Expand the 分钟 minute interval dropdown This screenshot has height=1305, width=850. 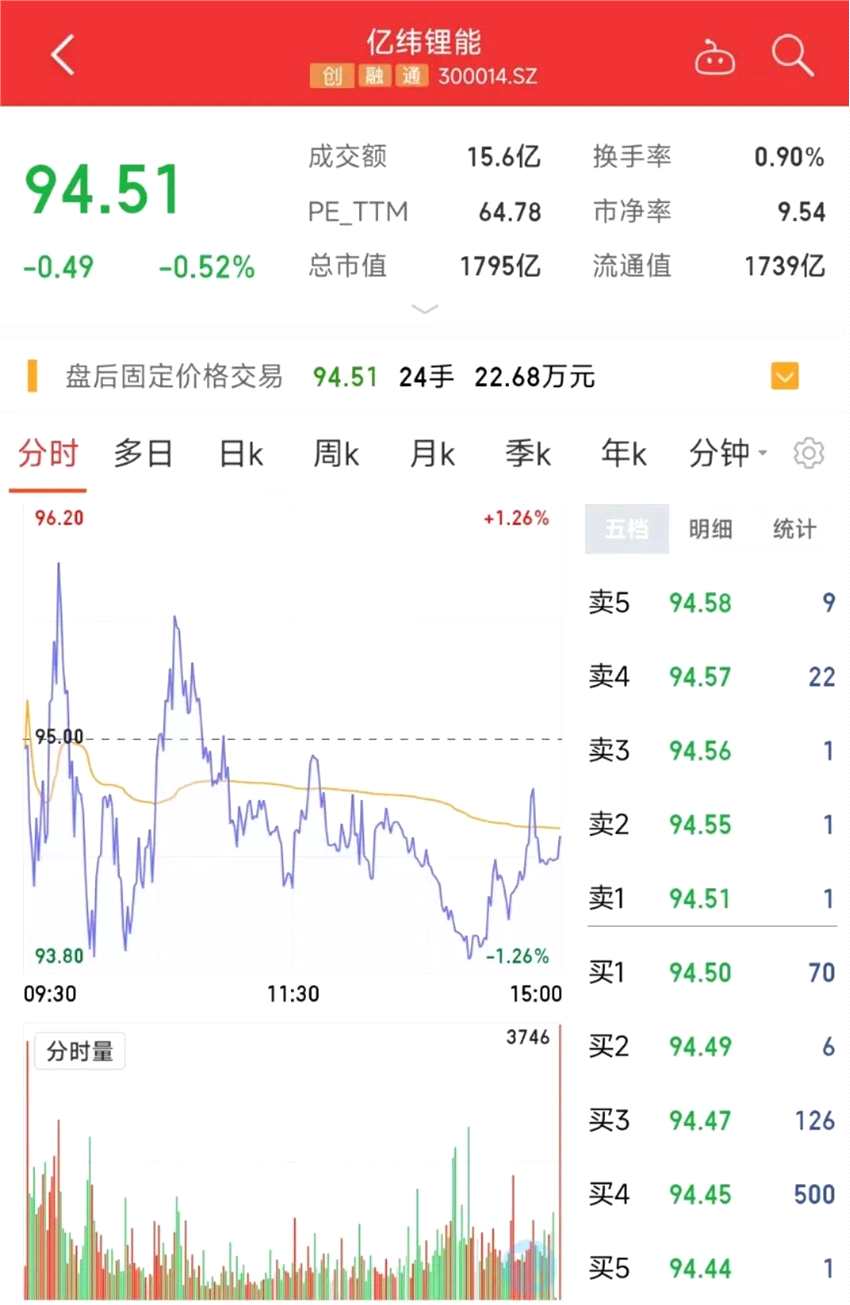click(x=727, y=453)
